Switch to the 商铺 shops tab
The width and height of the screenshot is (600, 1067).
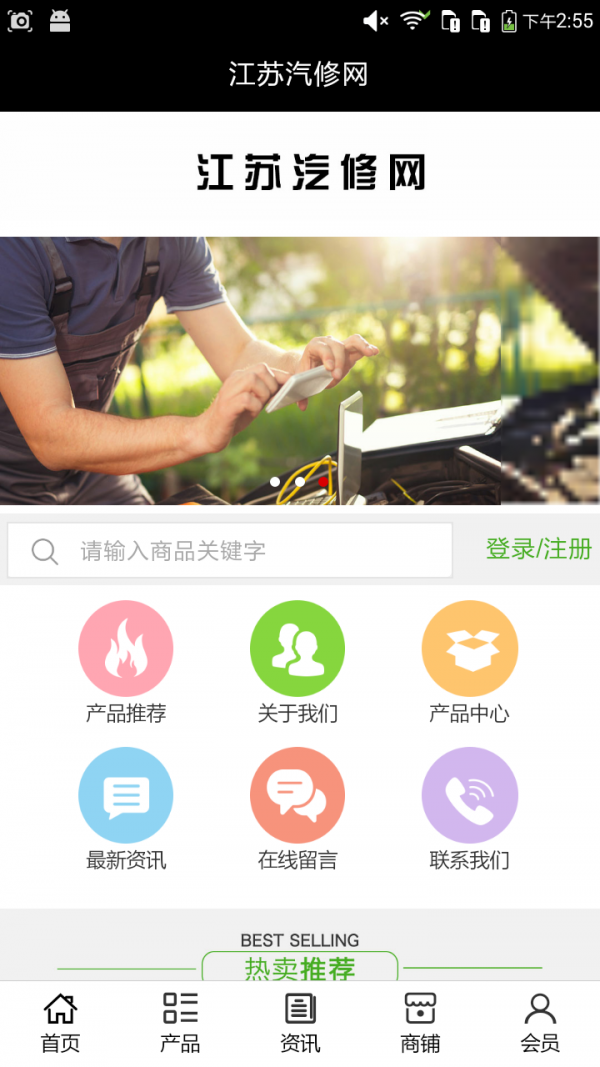tap(420, 1022)
